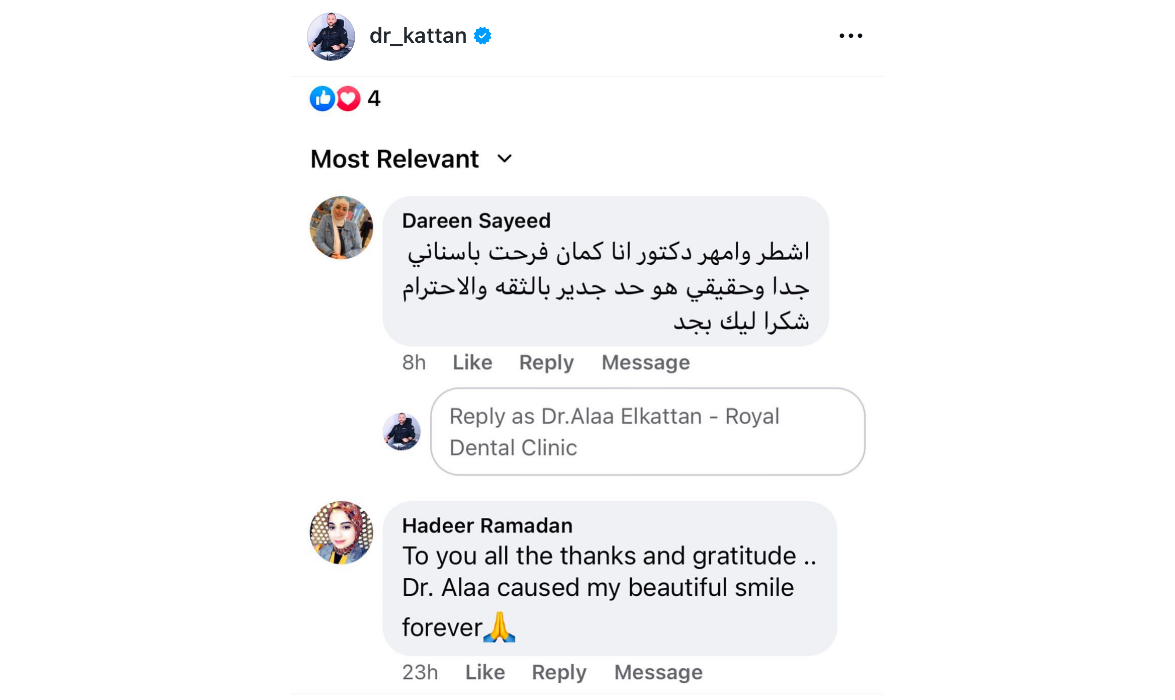This screenshot has width=1175, height=700.
Task: View who reacted to this post
Action: 345,98
